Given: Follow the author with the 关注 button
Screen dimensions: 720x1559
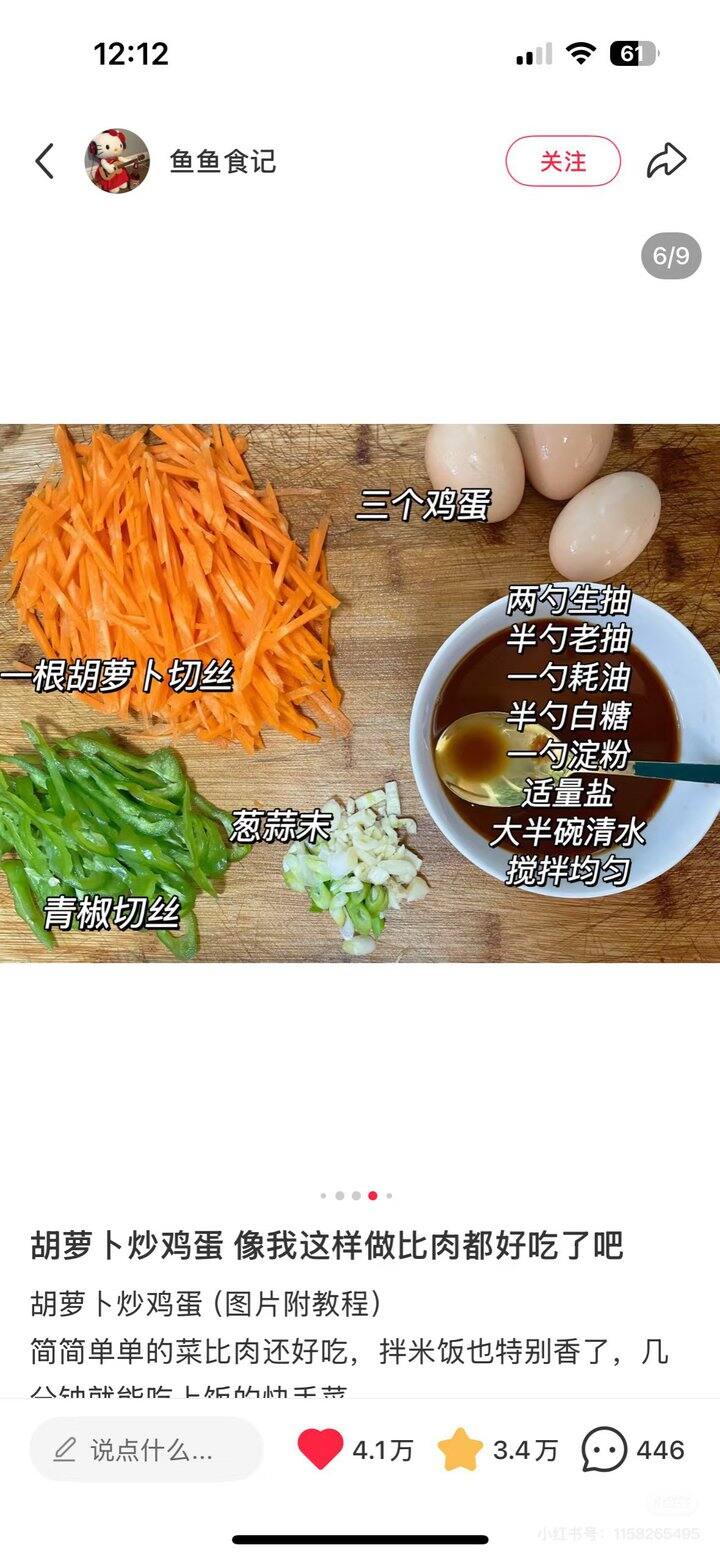Looking at the screenshot, I should 563,161.
